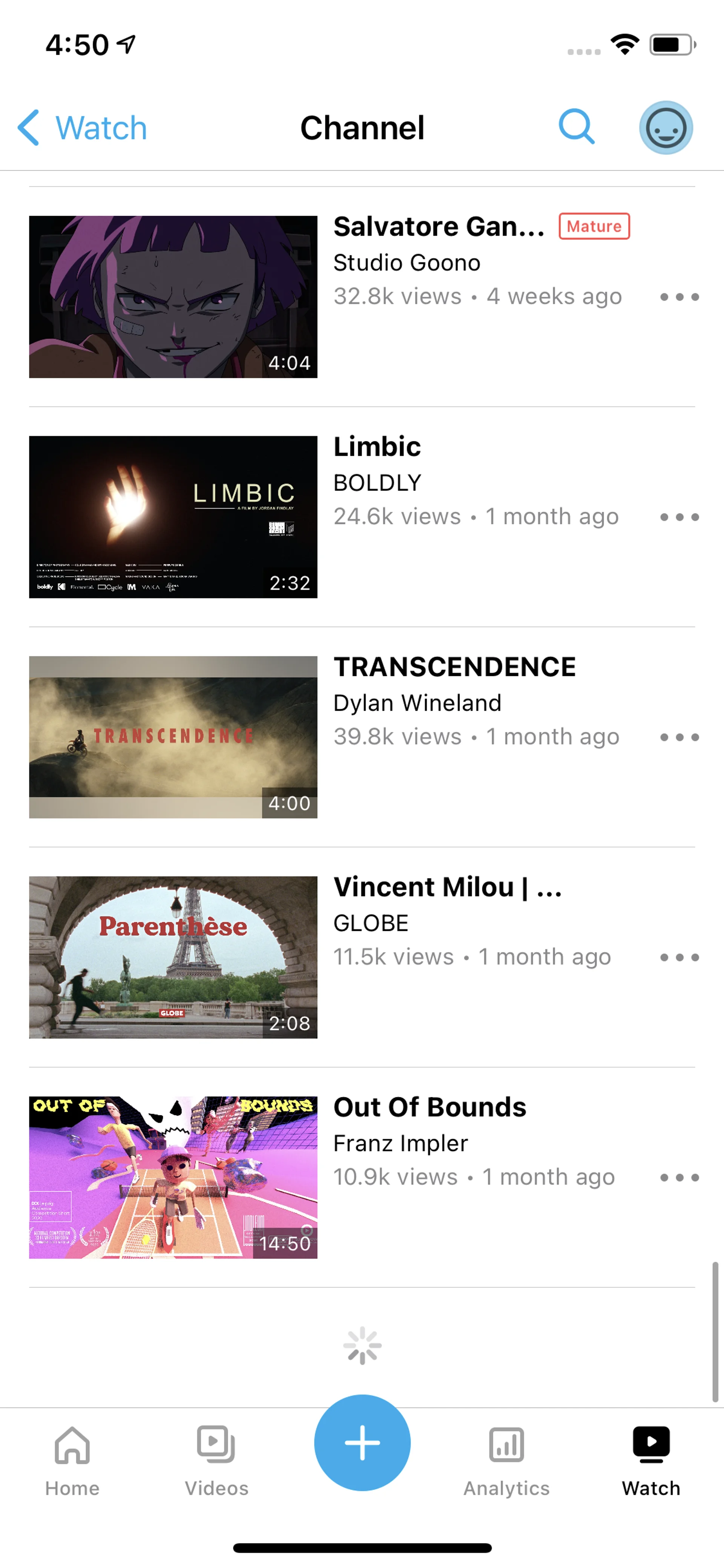The width and height of the screenshot is (724, 1568).
Task: Open more options for TRANSCENDENCE
Action: tap(679, 737)
